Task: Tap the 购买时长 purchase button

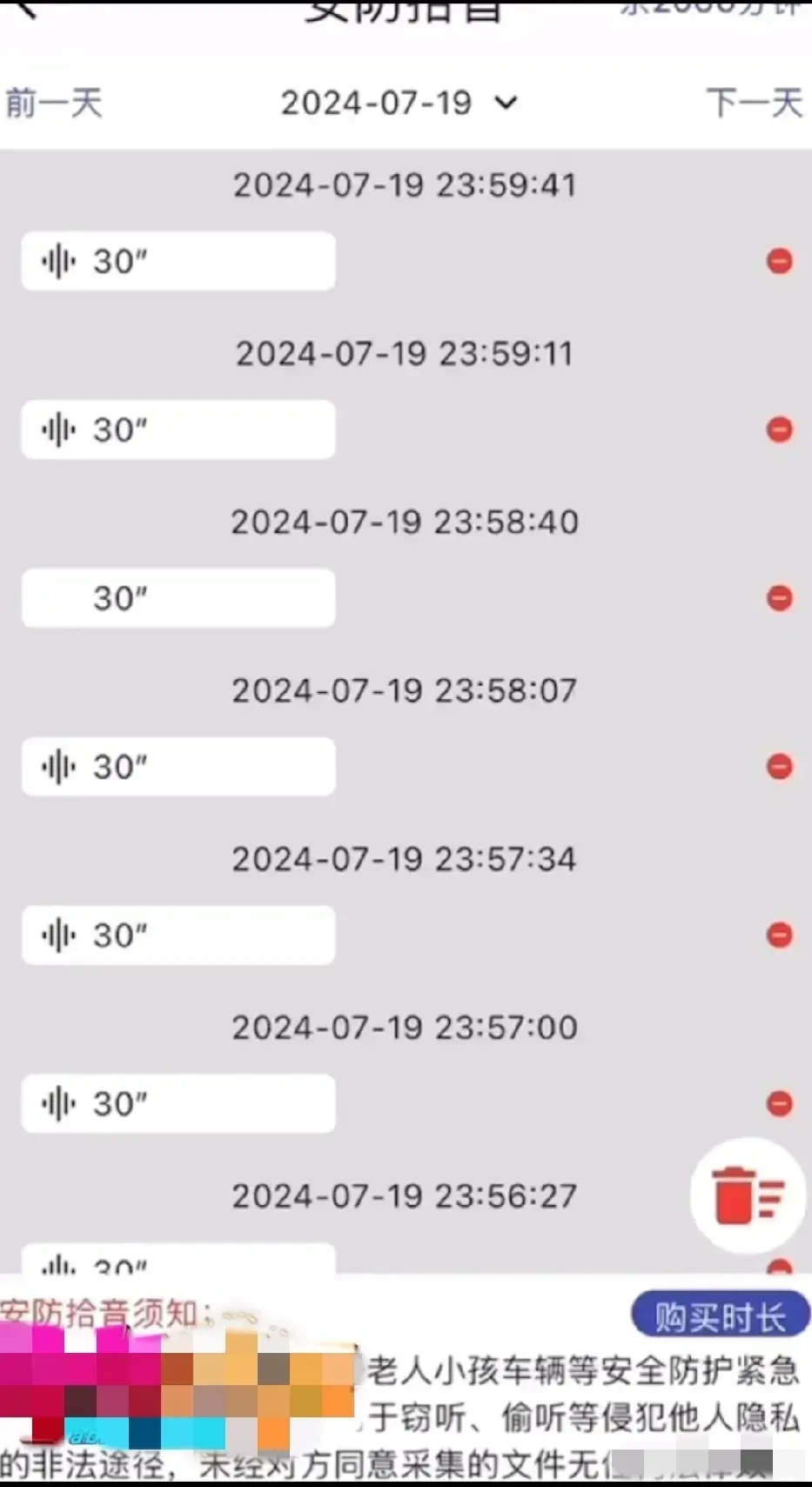Action: tap(719, 1315)
